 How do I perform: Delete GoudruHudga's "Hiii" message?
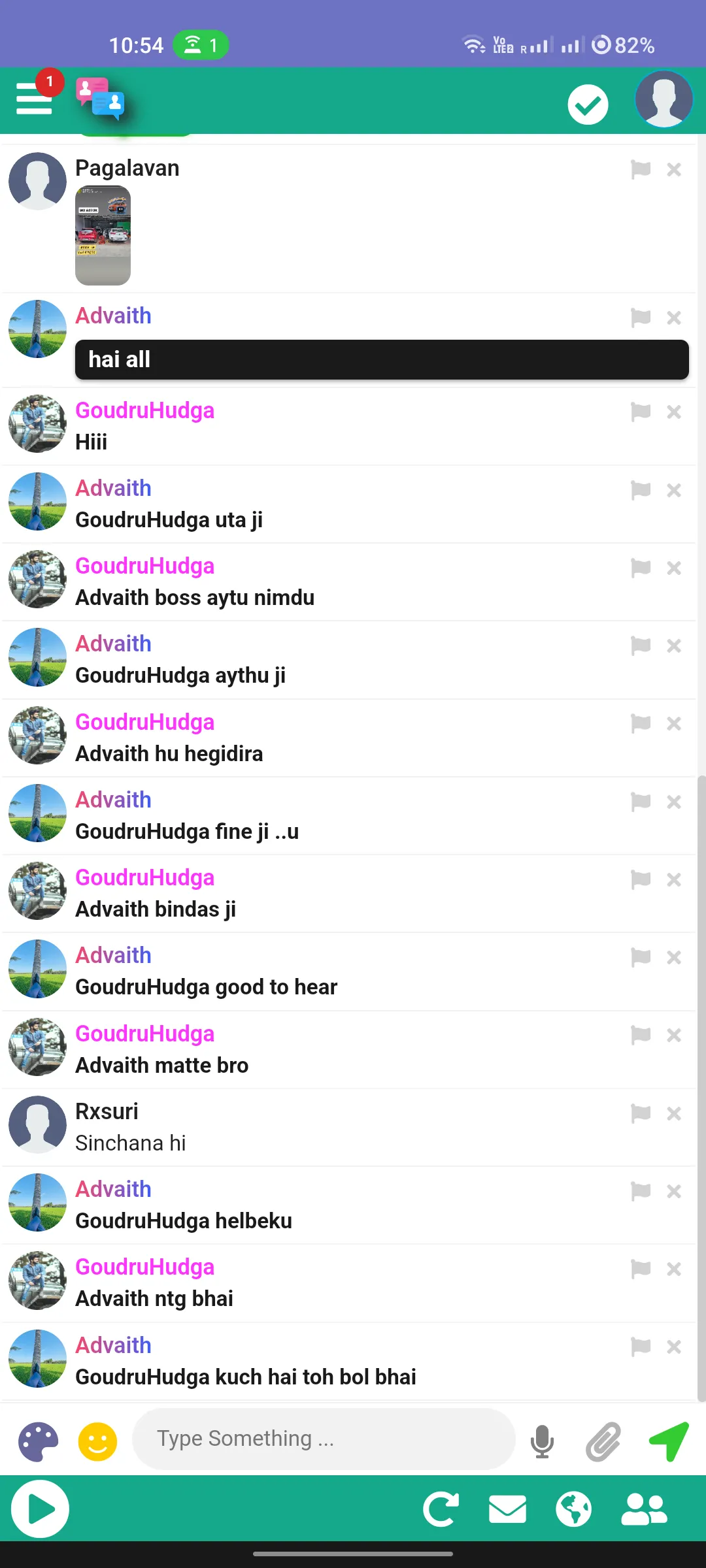pyautogui.click(x=674, y=412)
